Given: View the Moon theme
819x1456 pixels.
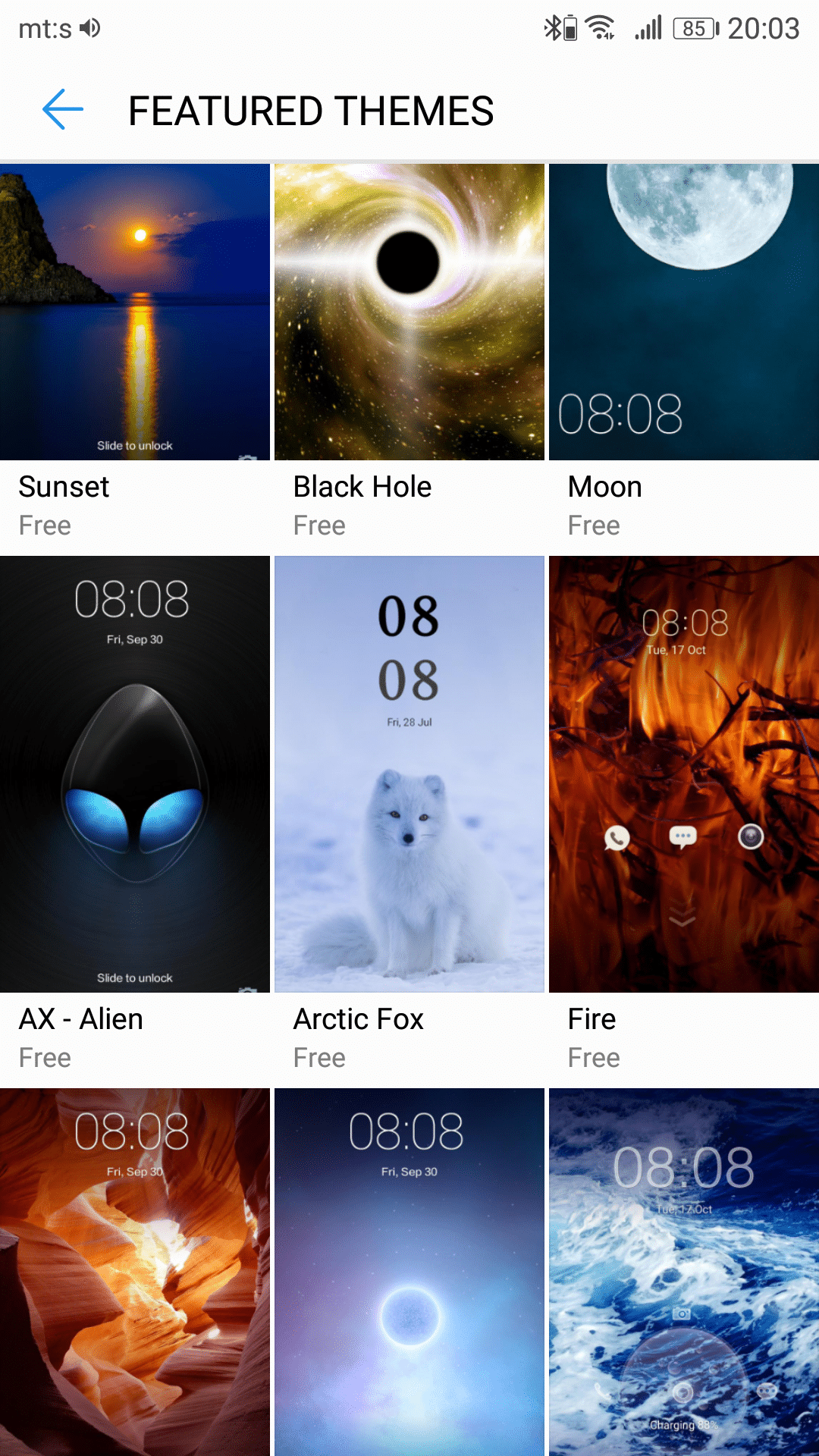Looking at the screenshot, I should (x=684, y=312).
